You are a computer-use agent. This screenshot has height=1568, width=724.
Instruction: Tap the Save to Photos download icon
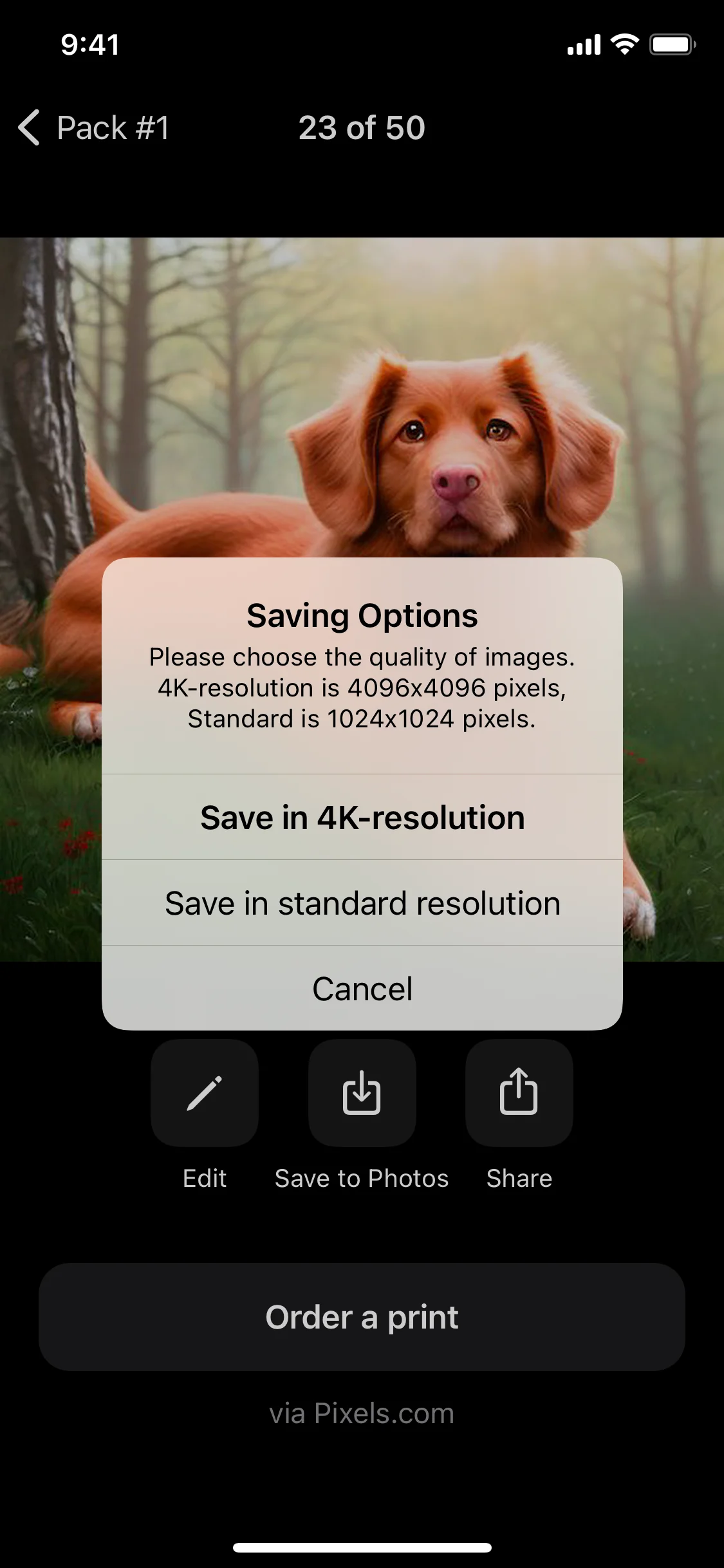coord(362,1093)
